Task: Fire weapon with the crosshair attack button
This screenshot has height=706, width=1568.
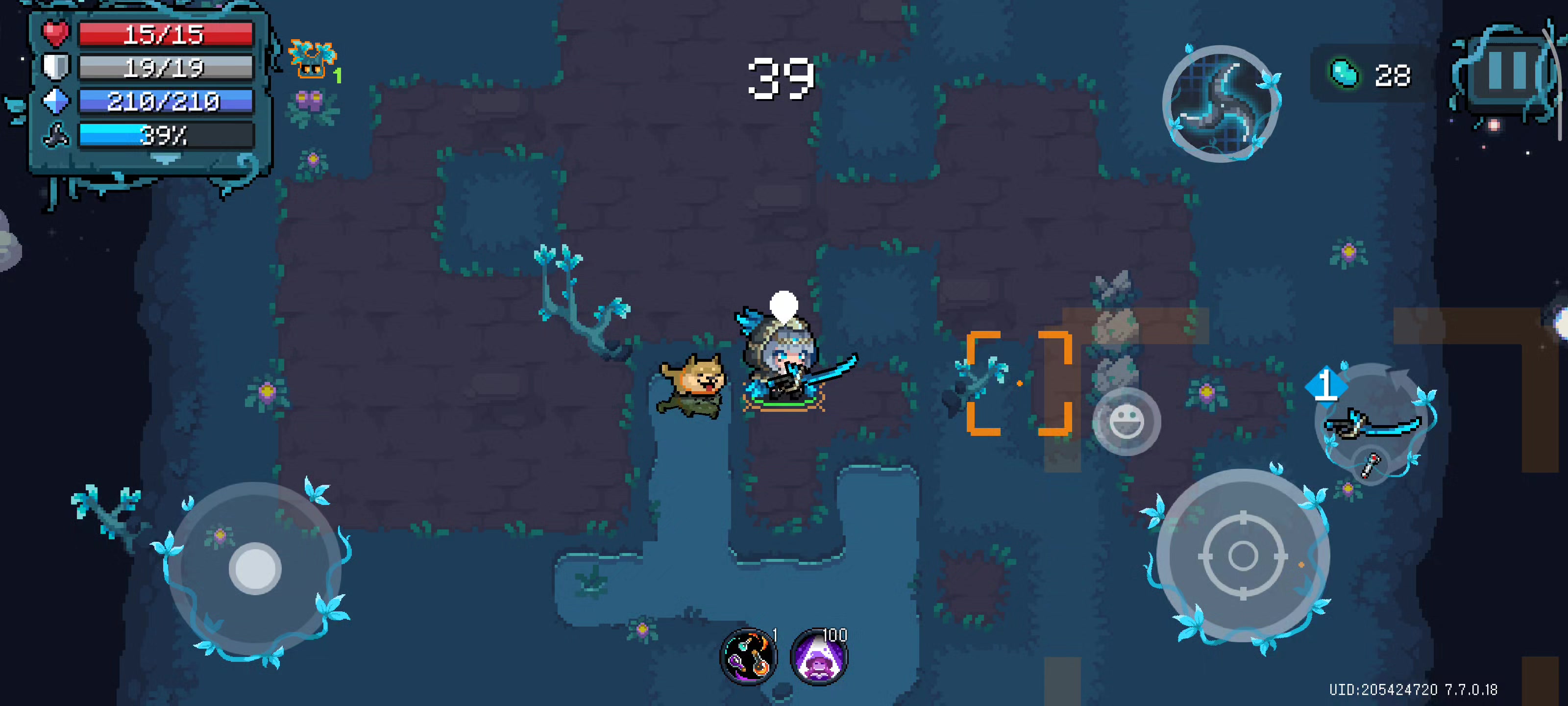Action: tap(1242, 555)
